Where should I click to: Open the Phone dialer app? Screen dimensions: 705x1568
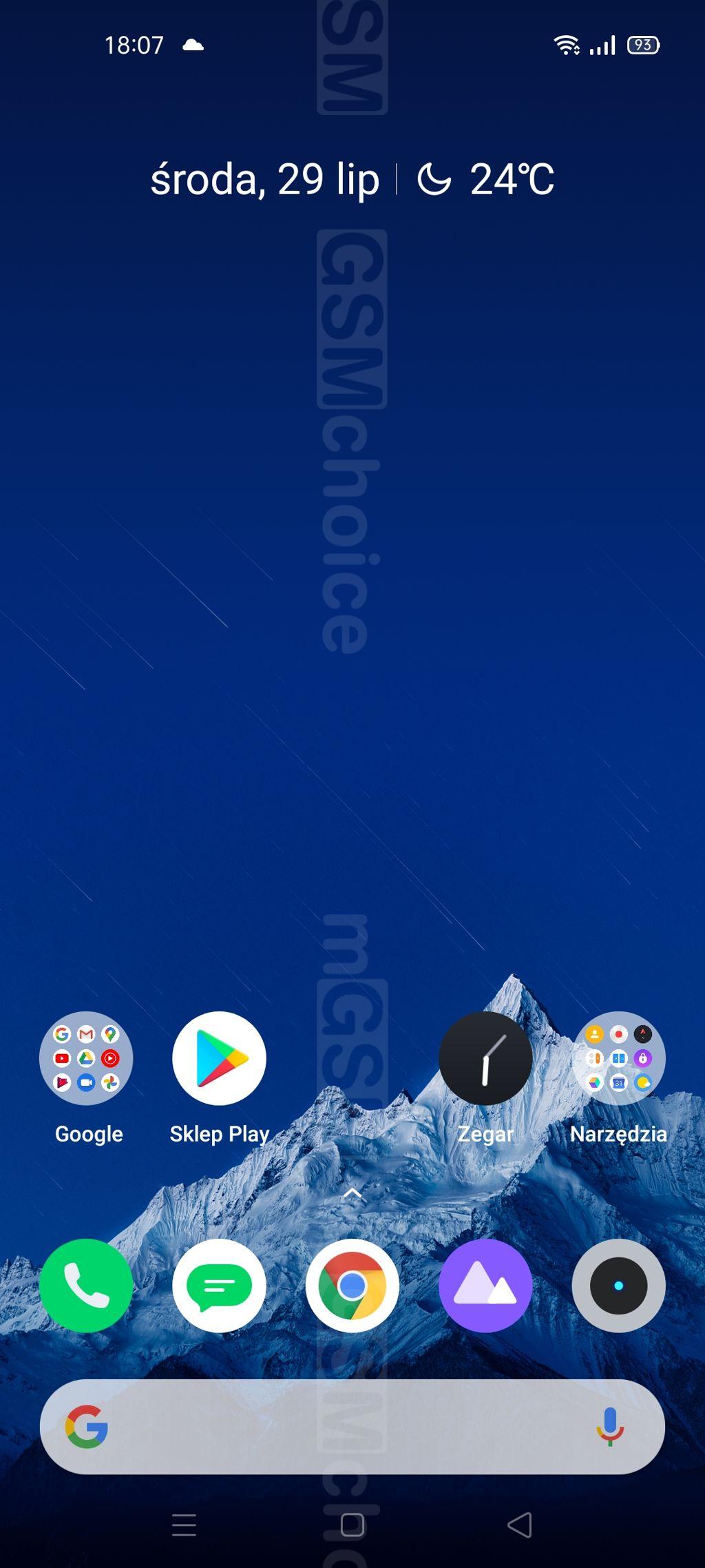(x=86, y=1286)
